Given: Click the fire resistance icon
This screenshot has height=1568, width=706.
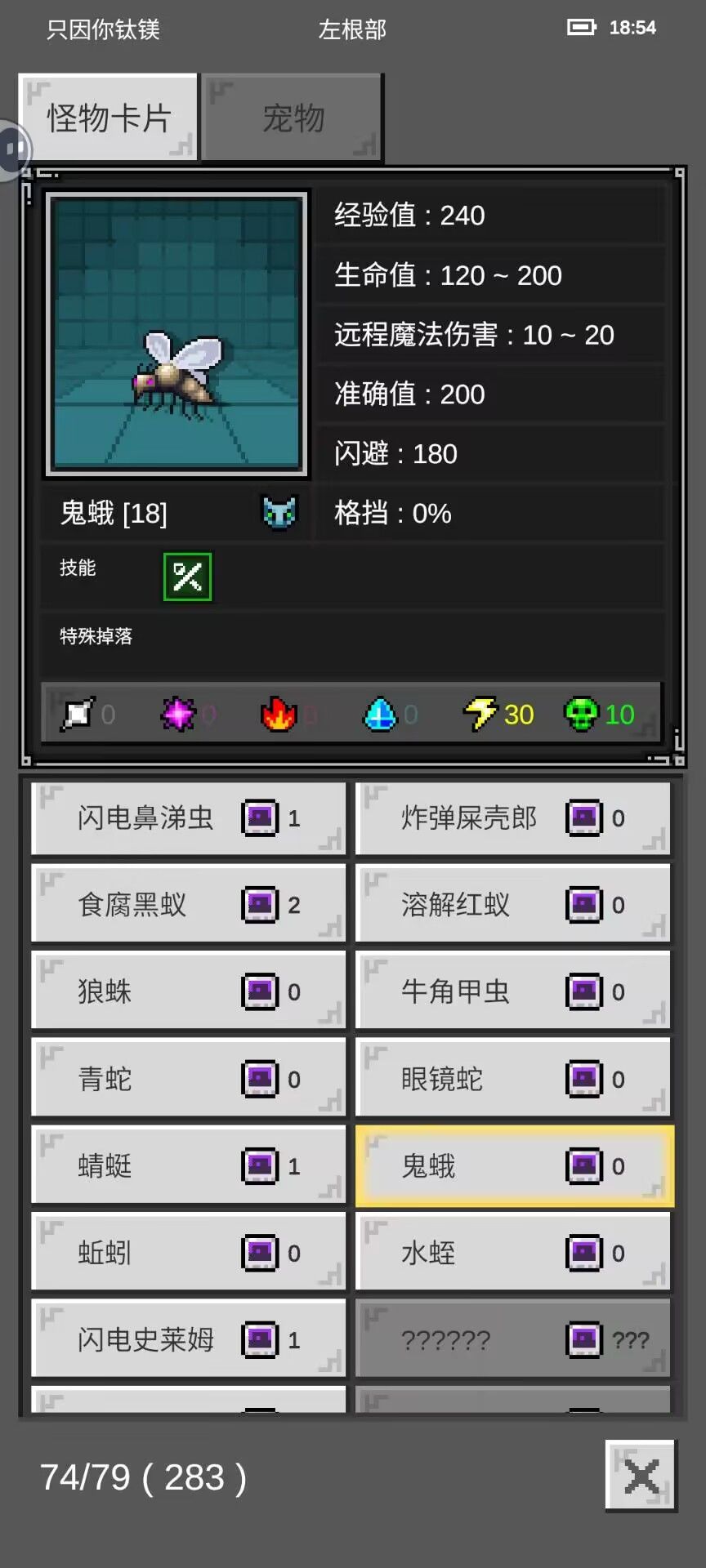Looking at the screenshot, I should click(x=278, y=713).
